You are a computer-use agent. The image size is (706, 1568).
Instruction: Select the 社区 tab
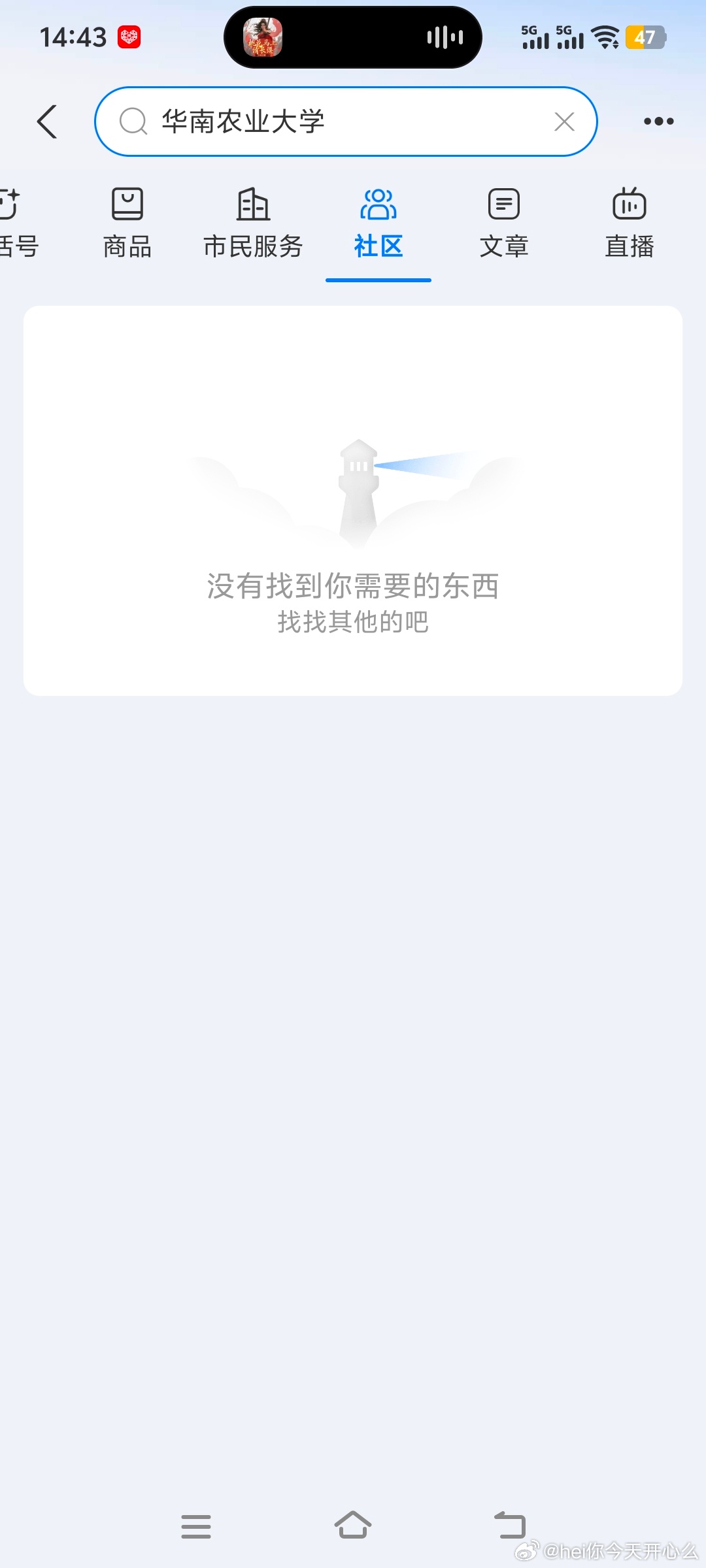pos(378,223)
